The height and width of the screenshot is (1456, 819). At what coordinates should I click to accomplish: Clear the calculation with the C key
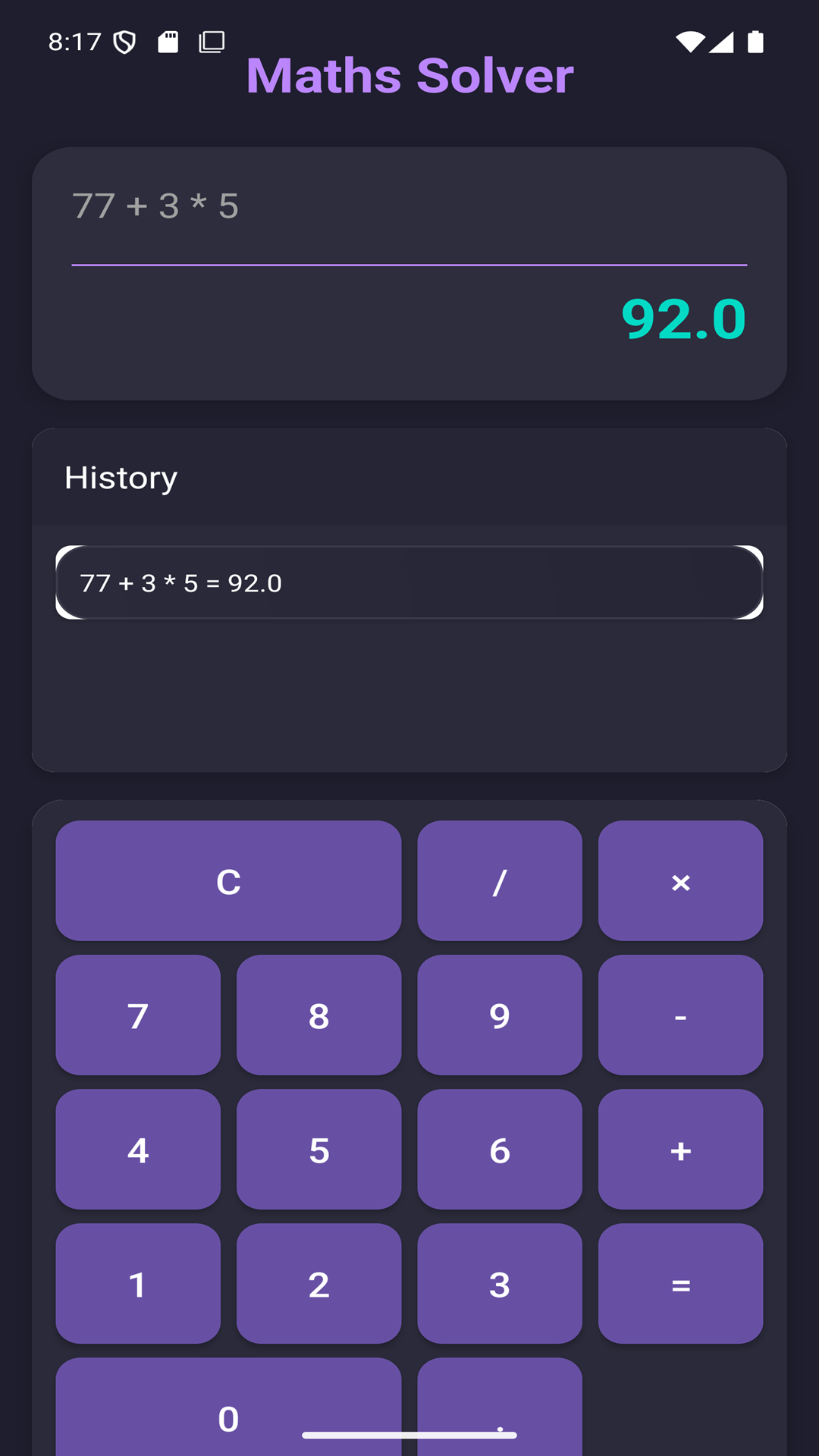(x=228, y=881)
